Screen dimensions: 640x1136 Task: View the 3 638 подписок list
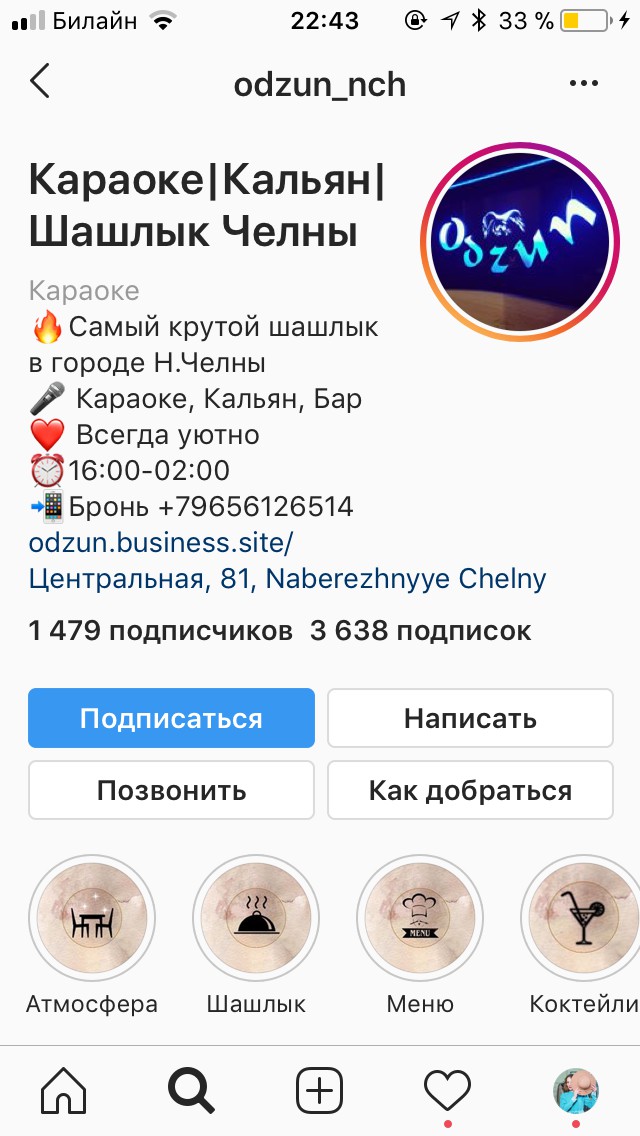pos(420,631)
